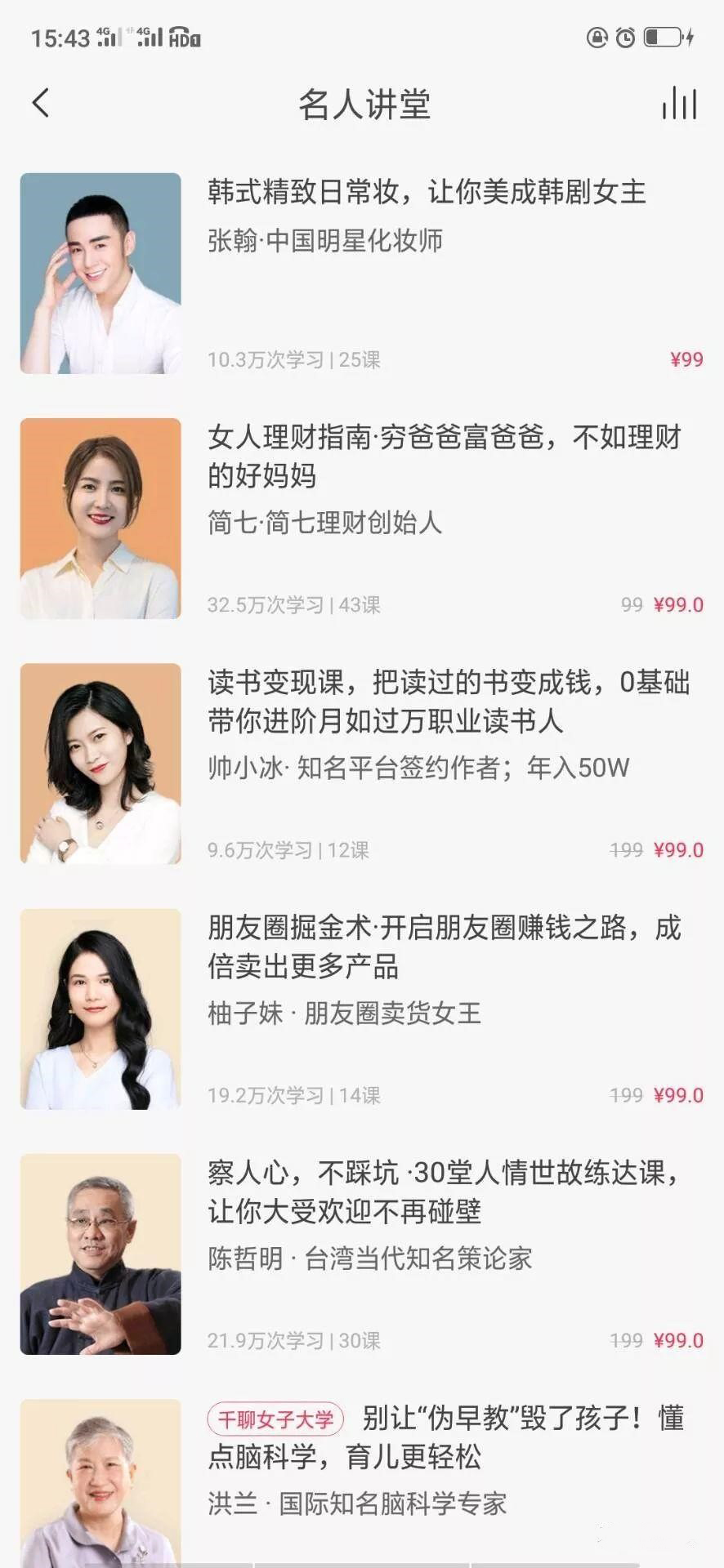Go back from 名人讲堂 page
The width and height of the screenshot is (724, 1568).
pyautogui.click(x=41, y=104)
